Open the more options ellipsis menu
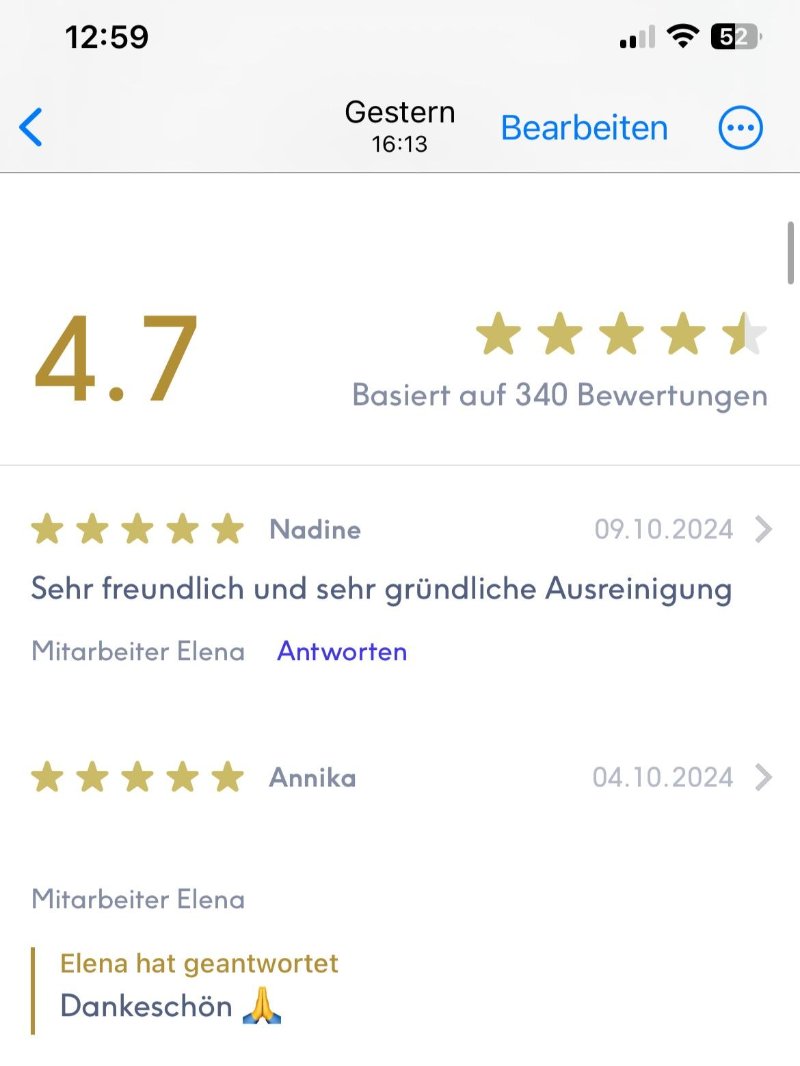The height and width of the screenshot is (1066, 800). click(x=741, y=128)
